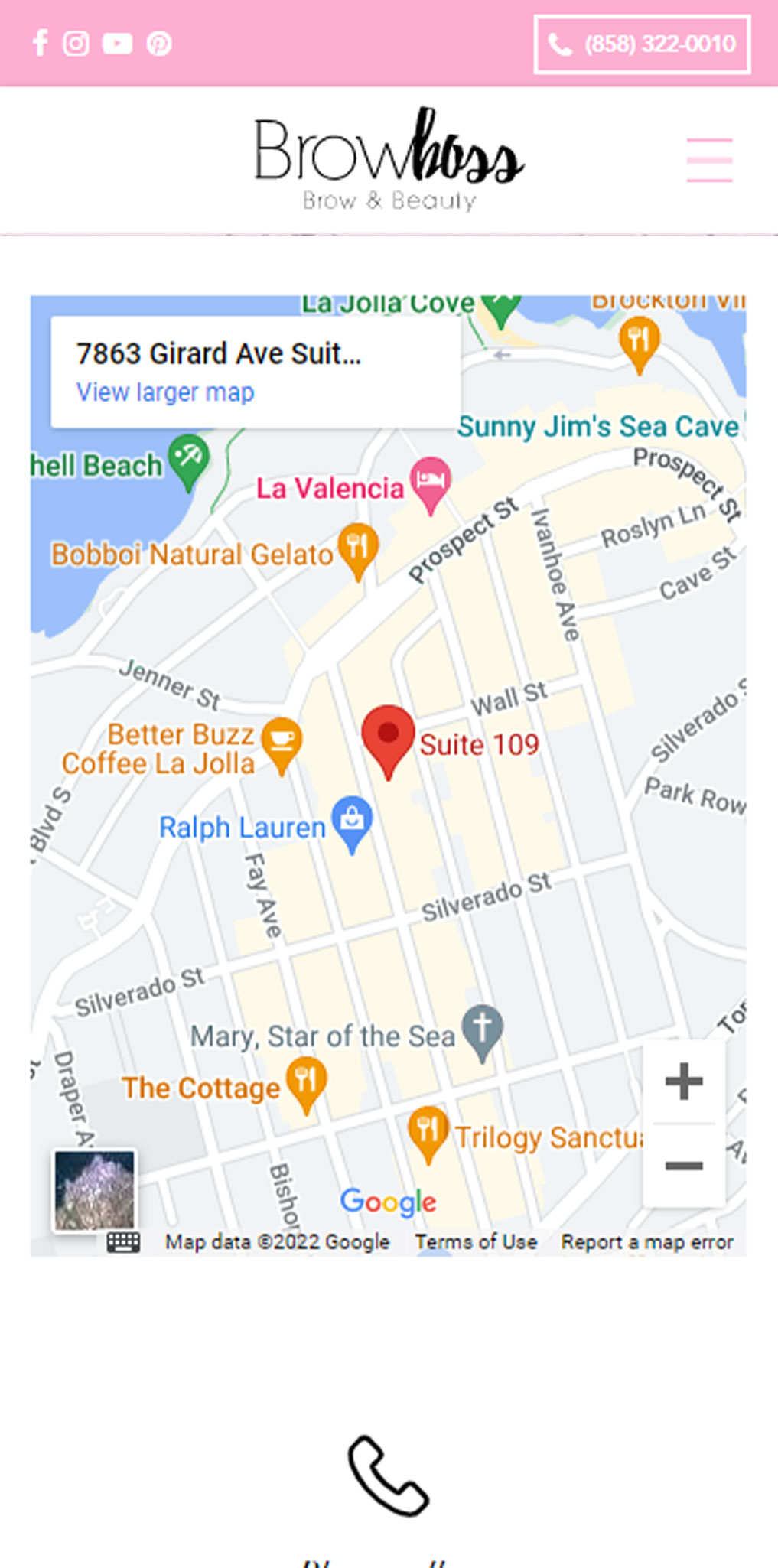778x1568 pixels.
Task: Open the Instagram profile icon
Action: coord(76,43)
